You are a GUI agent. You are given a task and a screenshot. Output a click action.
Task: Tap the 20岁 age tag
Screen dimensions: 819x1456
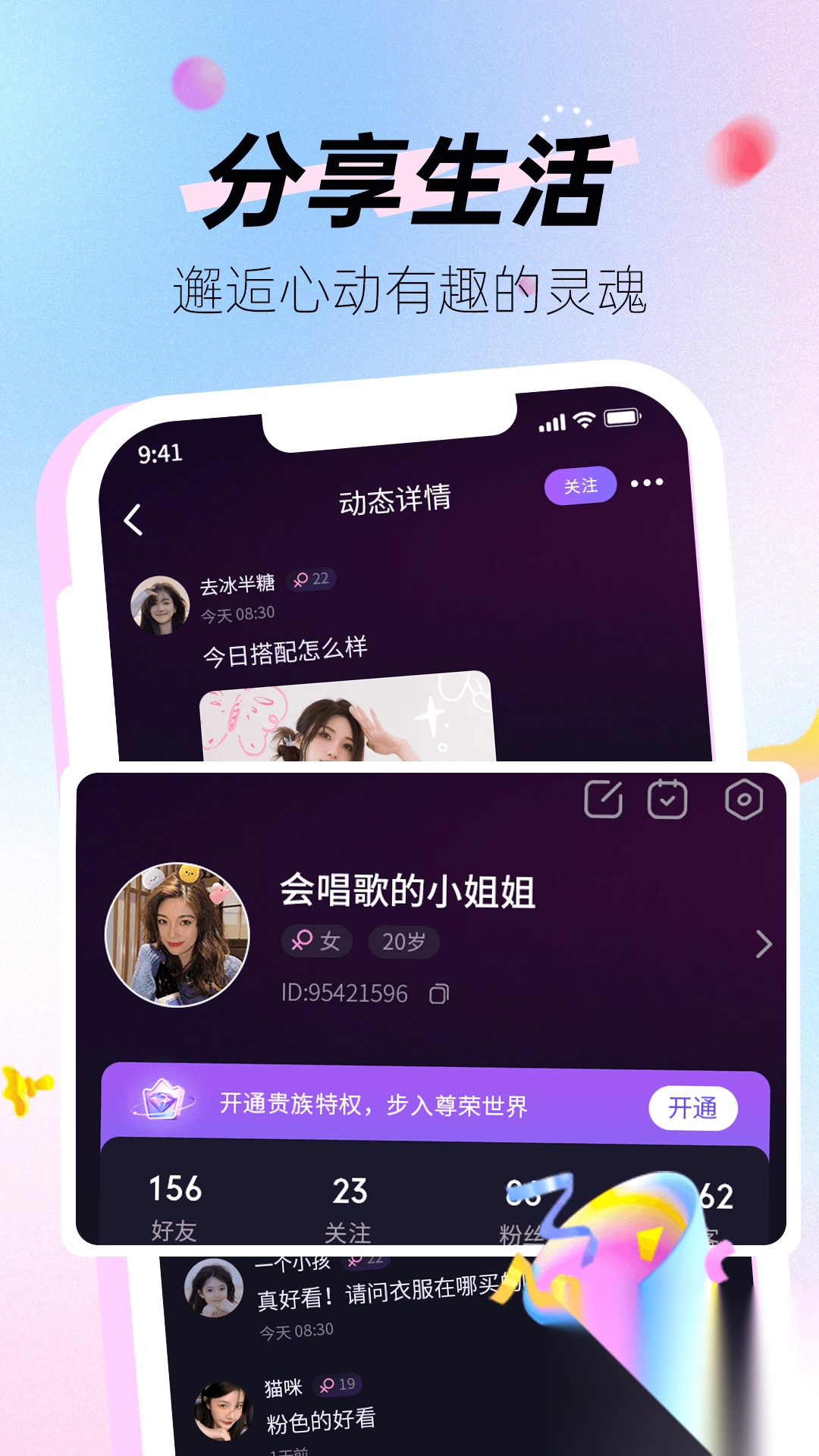click(x=403, y=941)
